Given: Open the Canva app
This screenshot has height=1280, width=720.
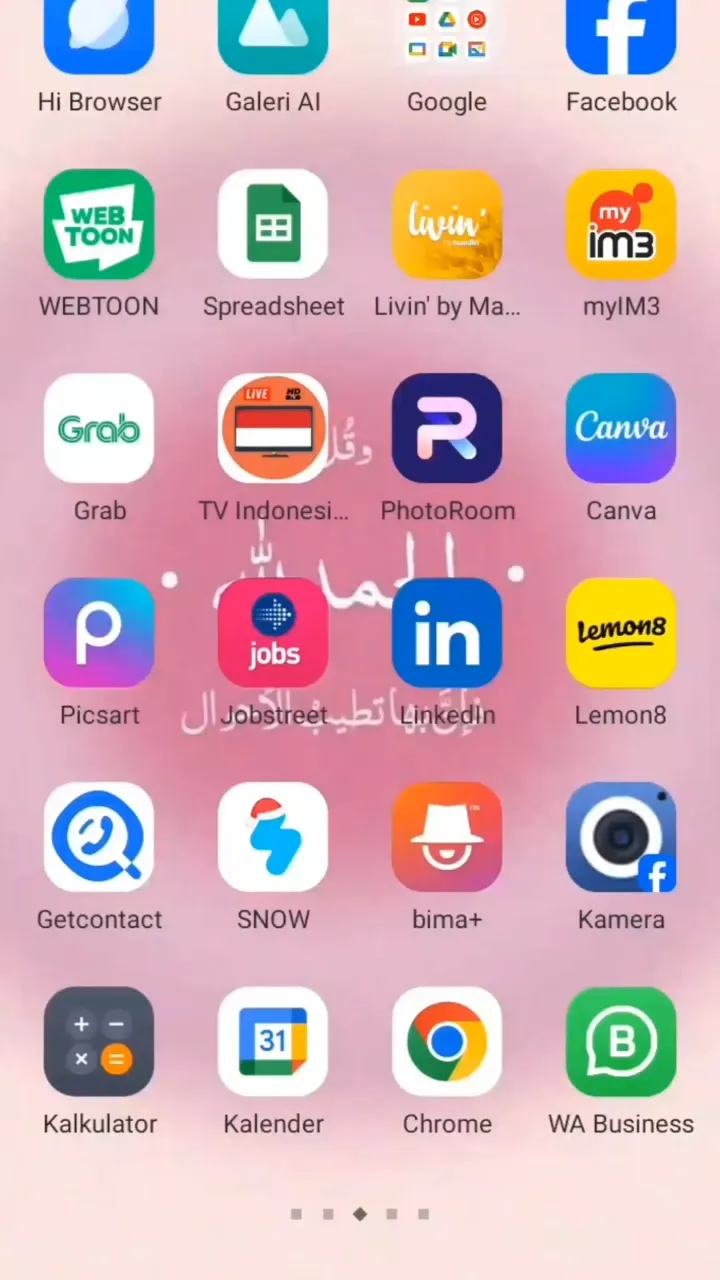Looking at the screenshot, I should click(x=621, y=429).
